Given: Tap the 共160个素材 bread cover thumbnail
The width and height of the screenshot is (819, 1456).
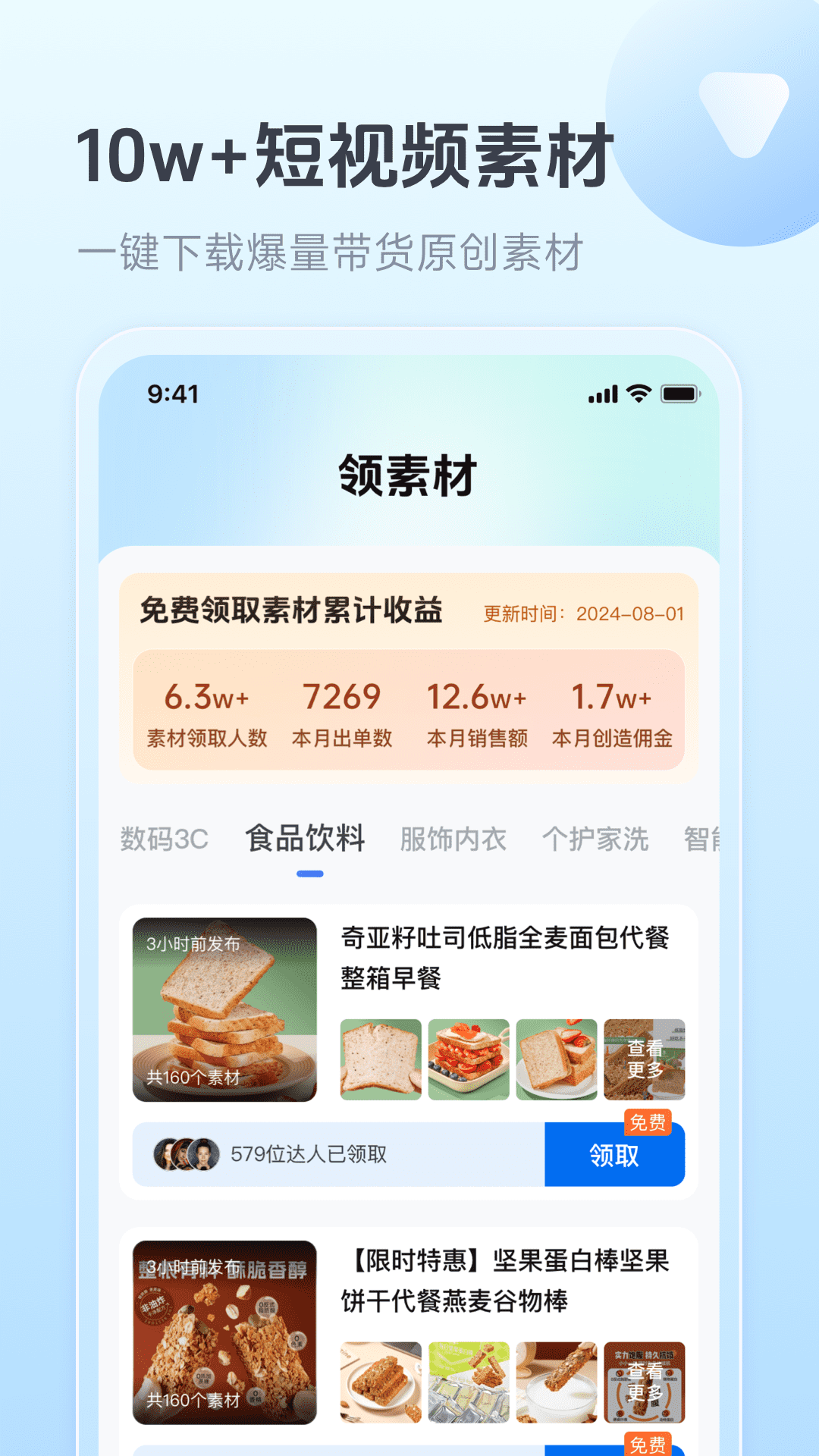Looking at the screenshot, I should (x=222, y=1009).
